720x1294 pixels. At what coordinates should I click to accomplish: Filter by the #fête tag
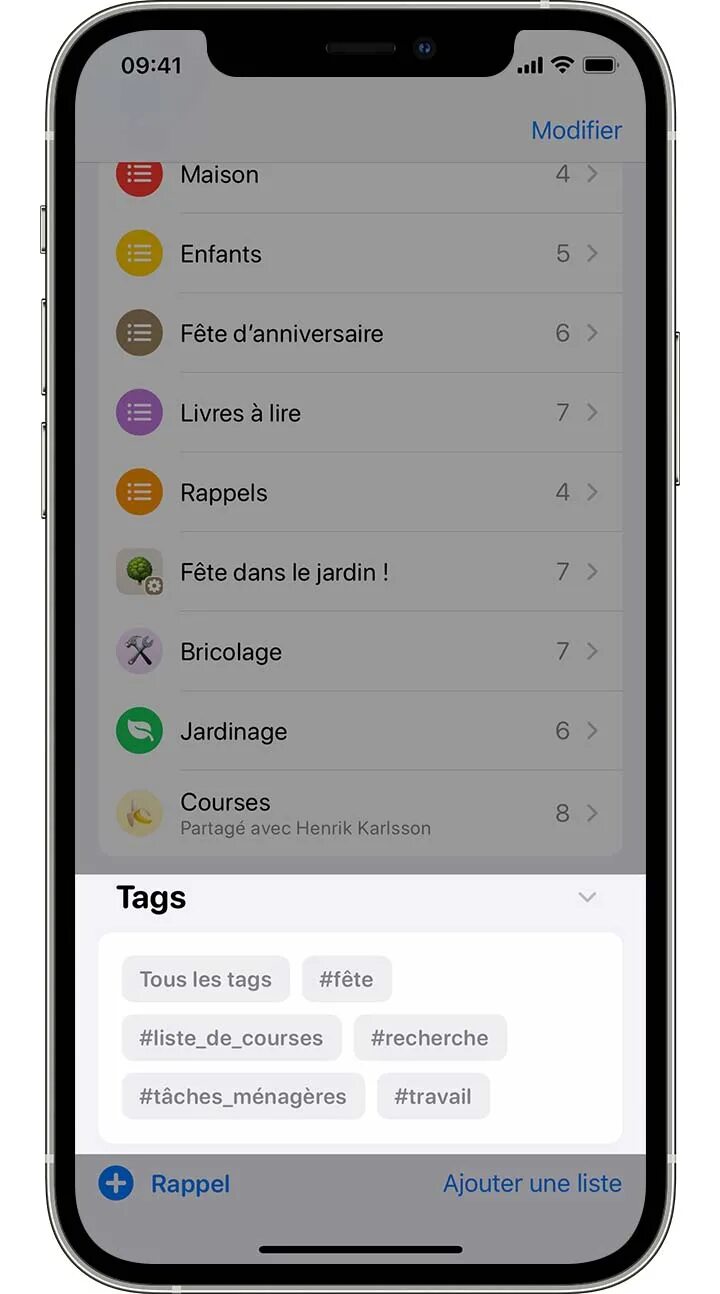pos(347,979)
